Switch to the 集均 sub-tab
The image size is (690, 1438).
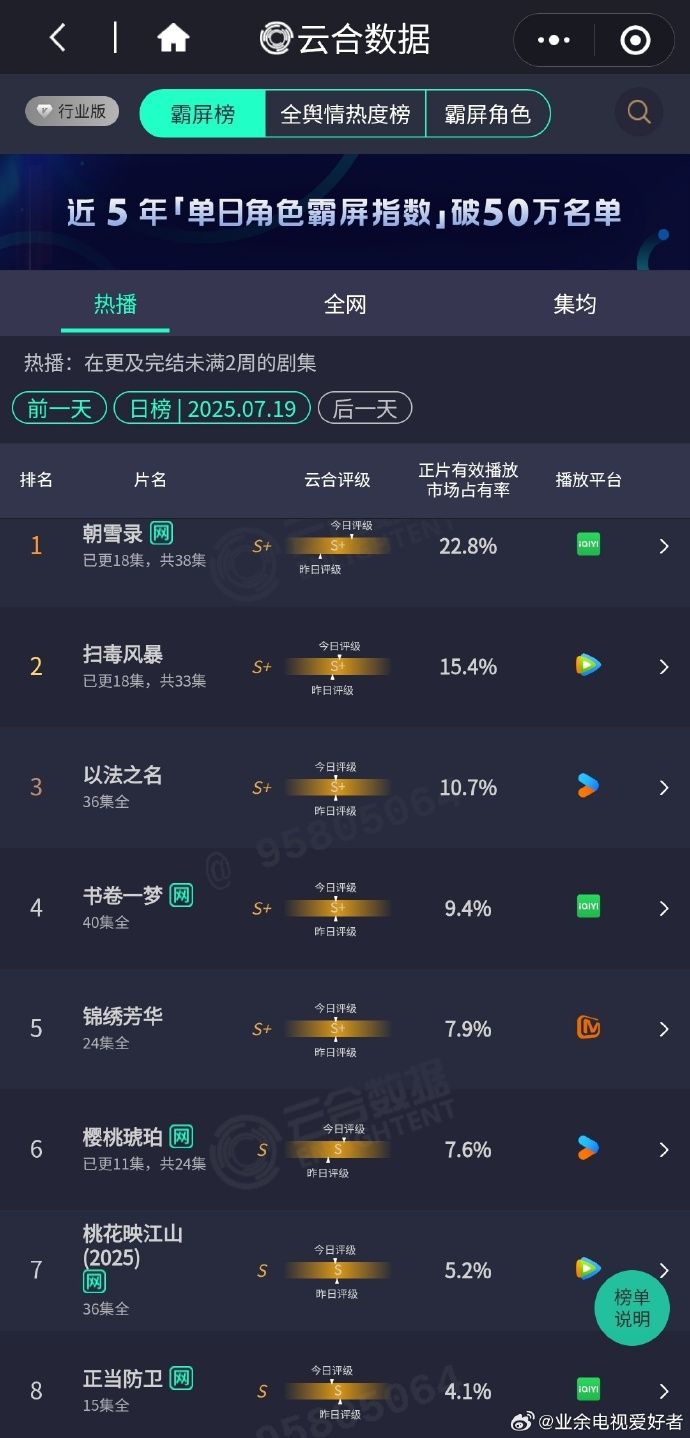pos(574,304)
